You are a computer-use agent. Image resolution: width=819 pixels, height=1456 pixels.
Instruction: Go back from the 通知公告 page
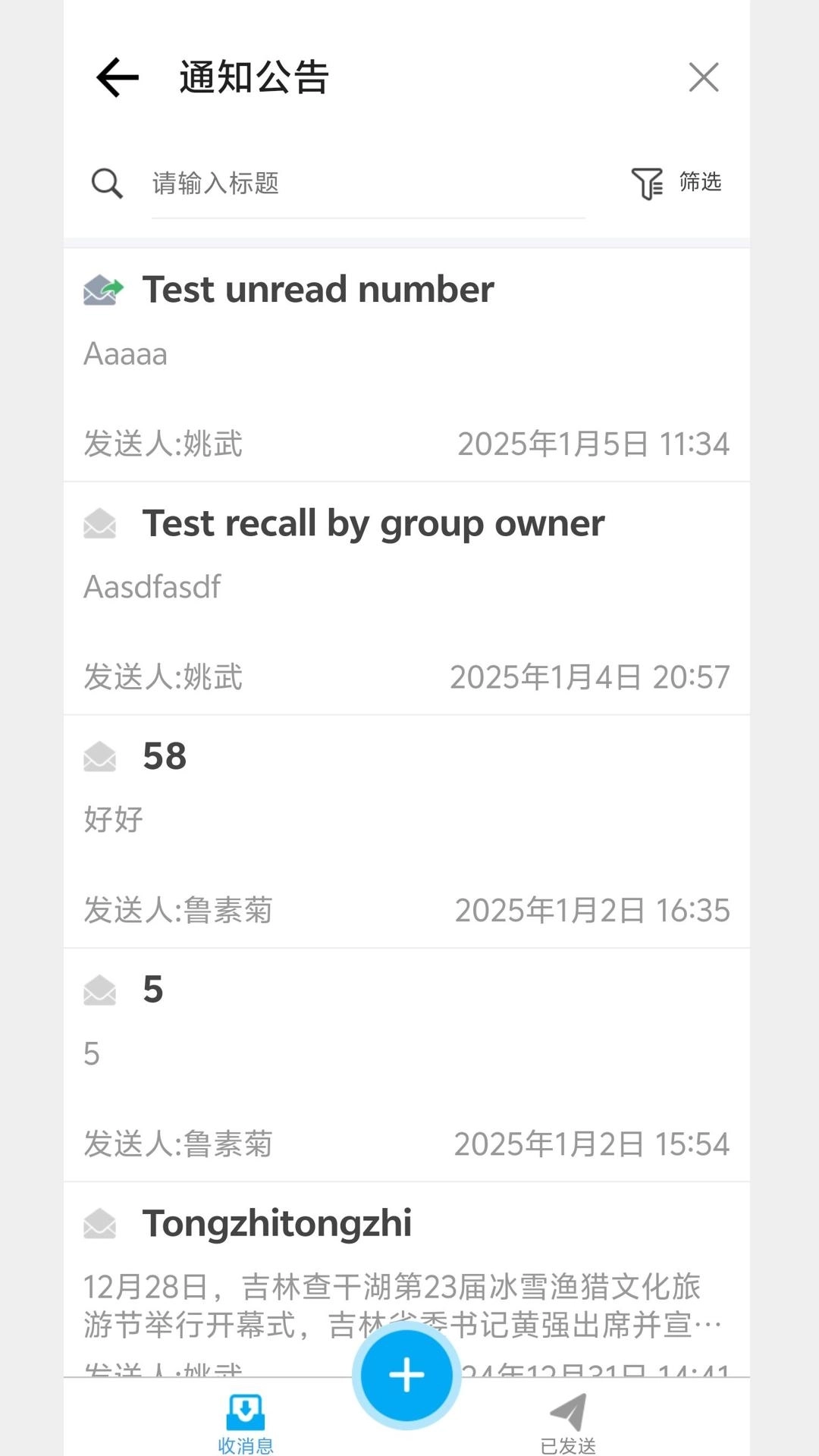click(118, 77)
